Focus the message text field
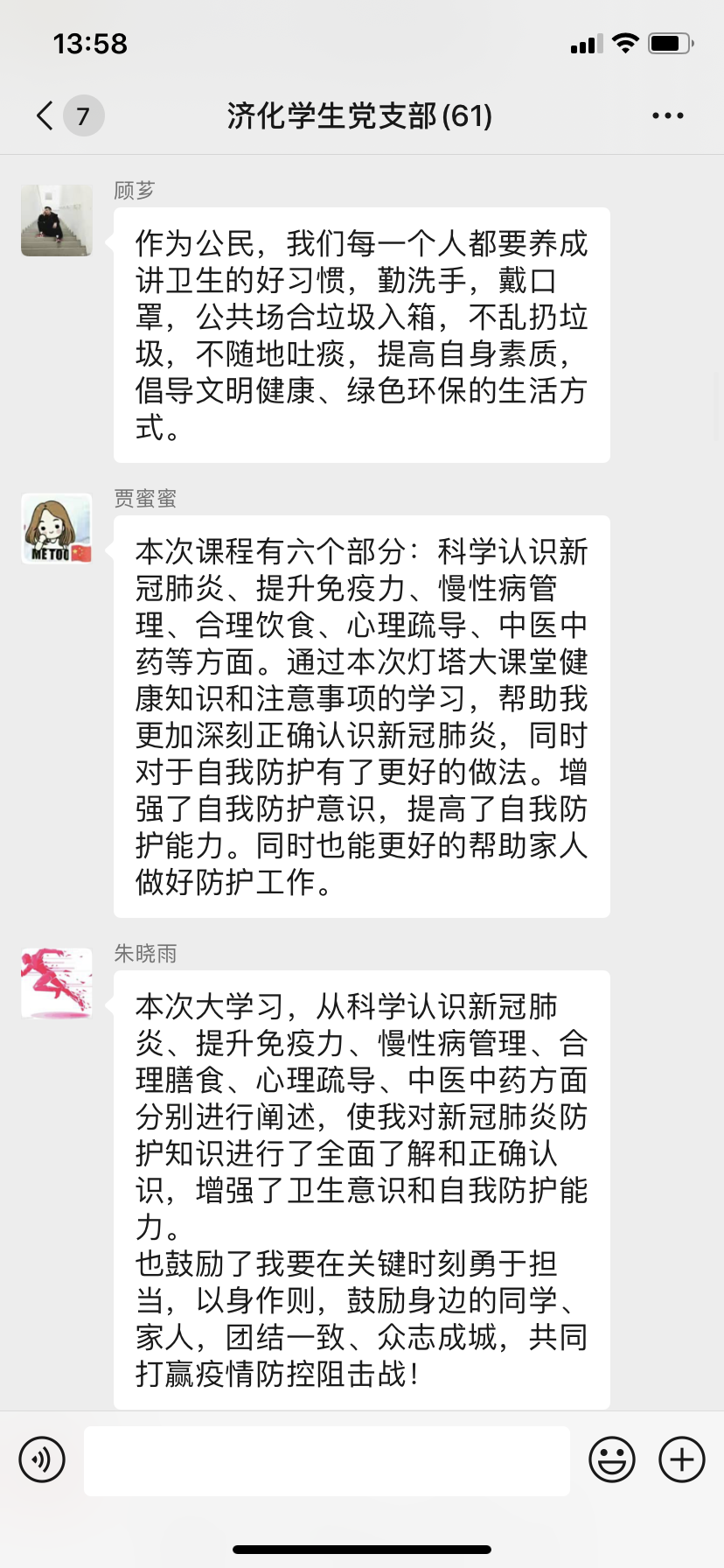Viewport: 724px width, 1568px height. coord(327,1459)
